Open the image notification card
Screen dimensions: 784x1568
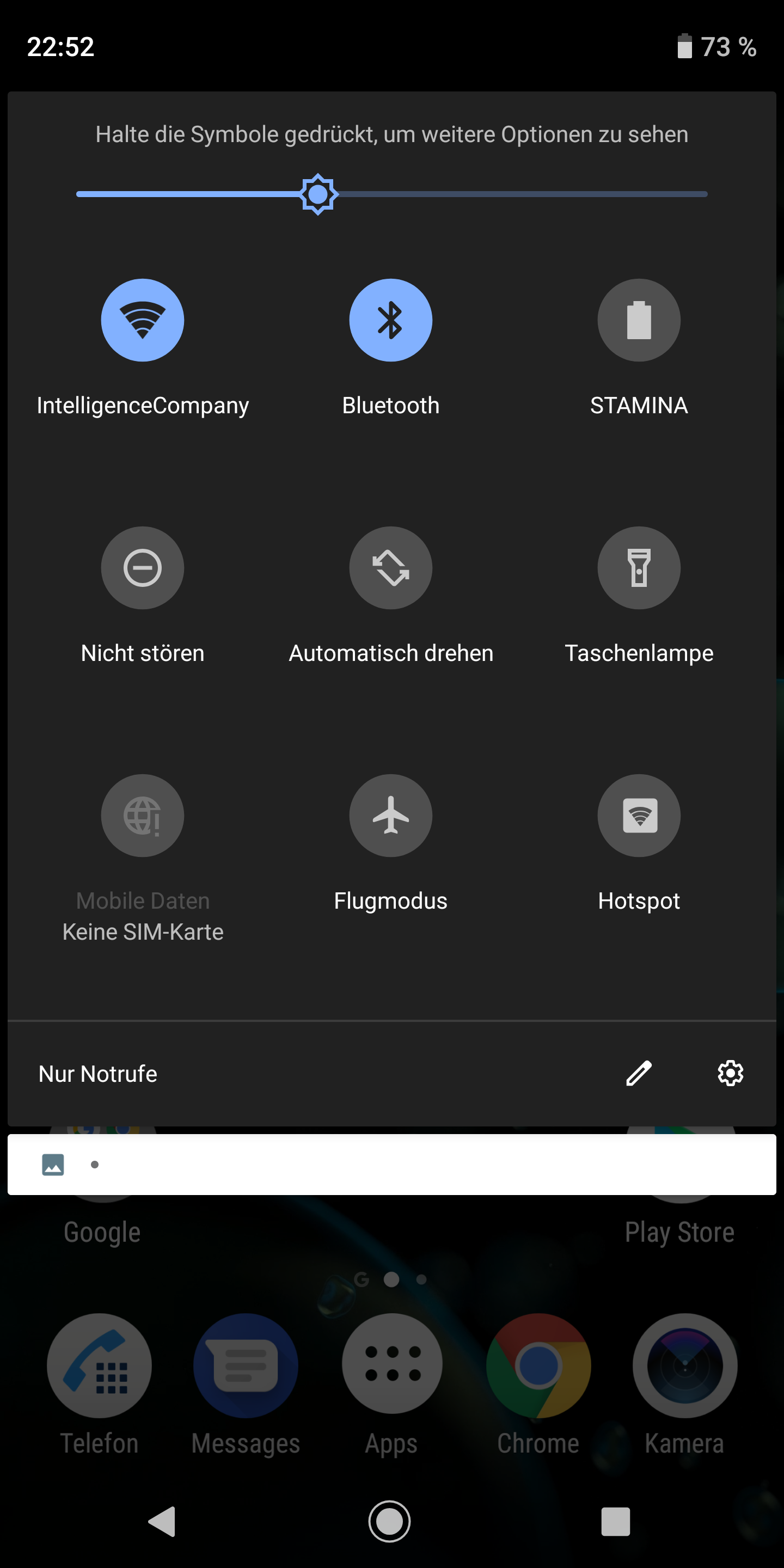click(391, 1165)
